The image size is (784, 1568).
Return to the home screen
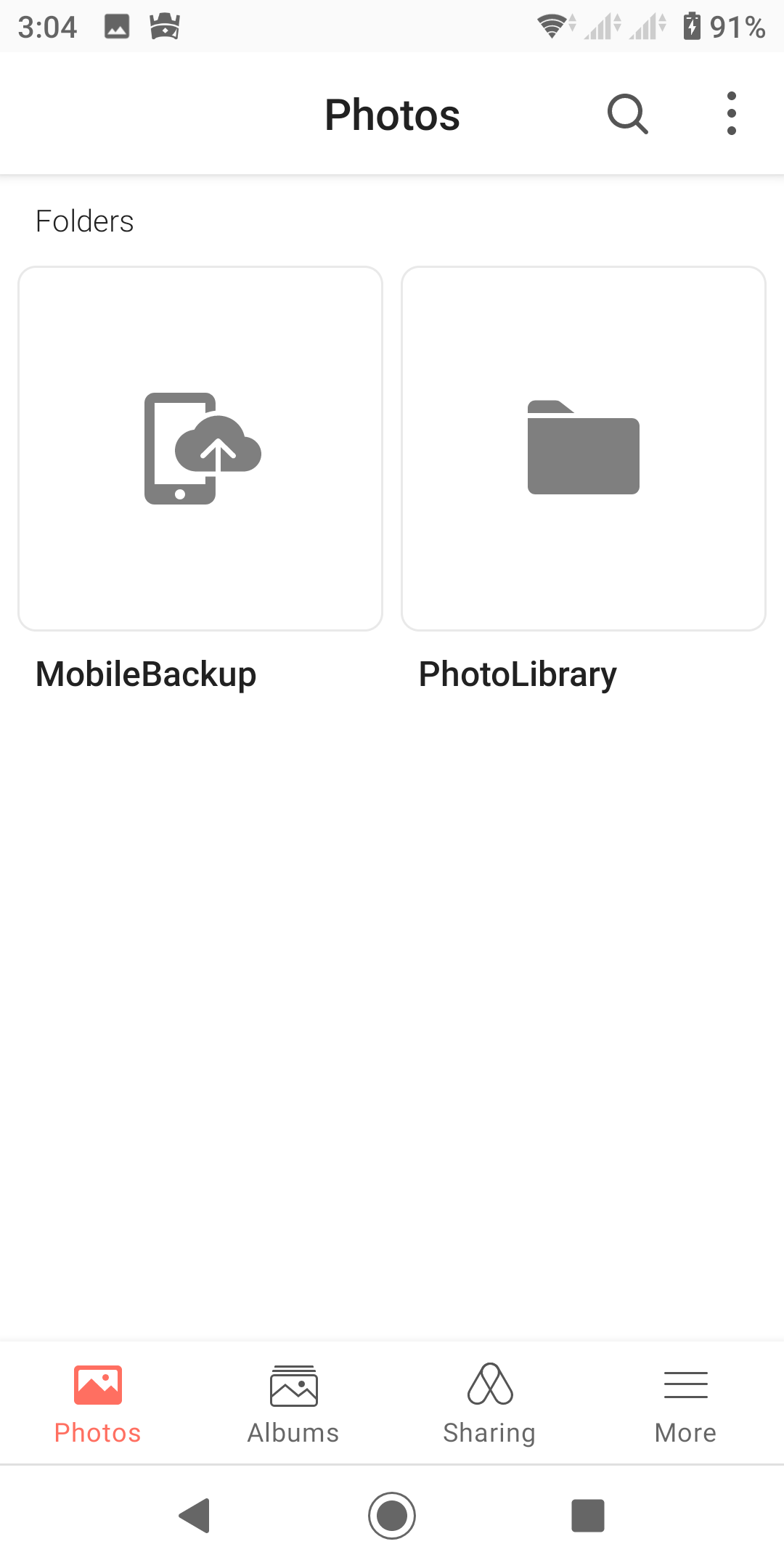[x=392, y=1516]
